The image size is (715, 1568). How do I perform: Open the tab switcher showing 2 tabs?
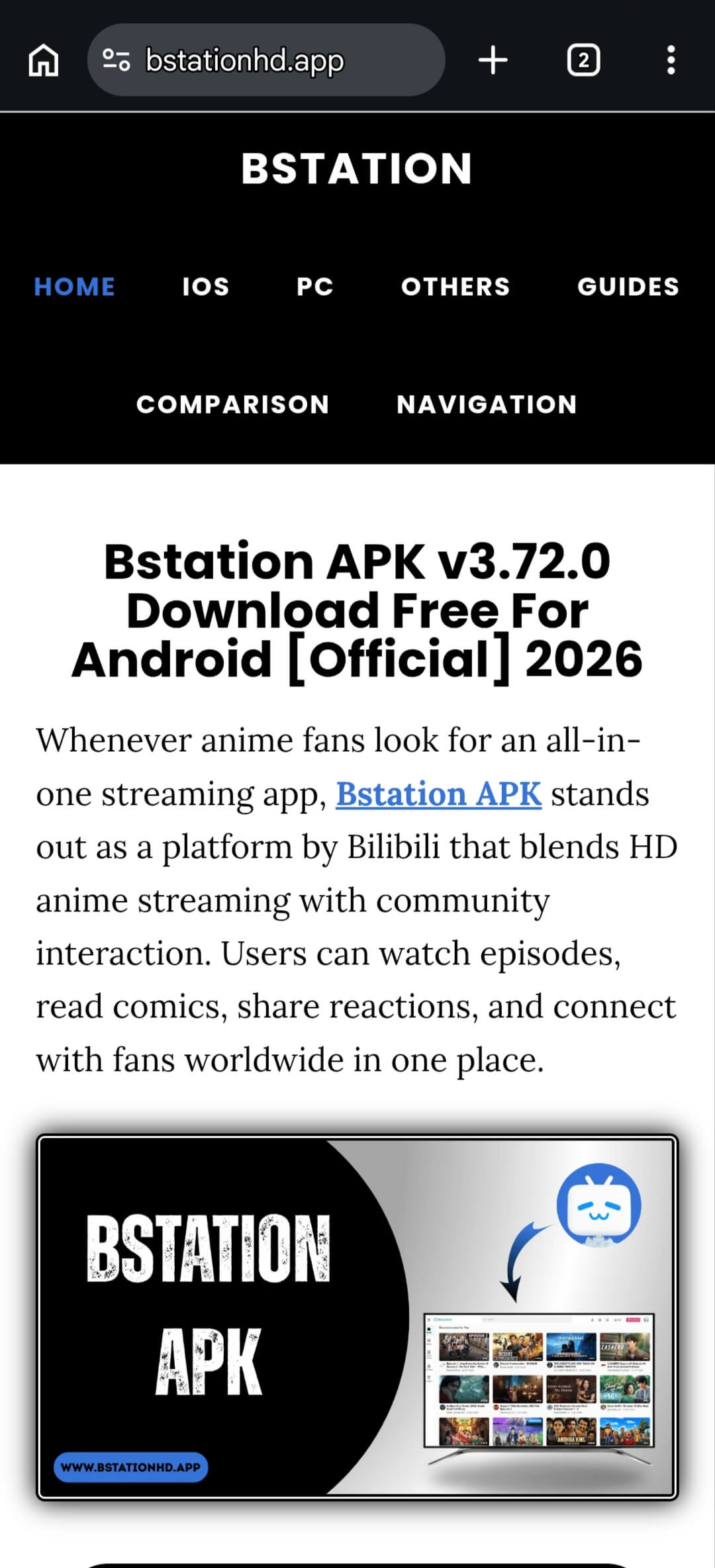583,61
